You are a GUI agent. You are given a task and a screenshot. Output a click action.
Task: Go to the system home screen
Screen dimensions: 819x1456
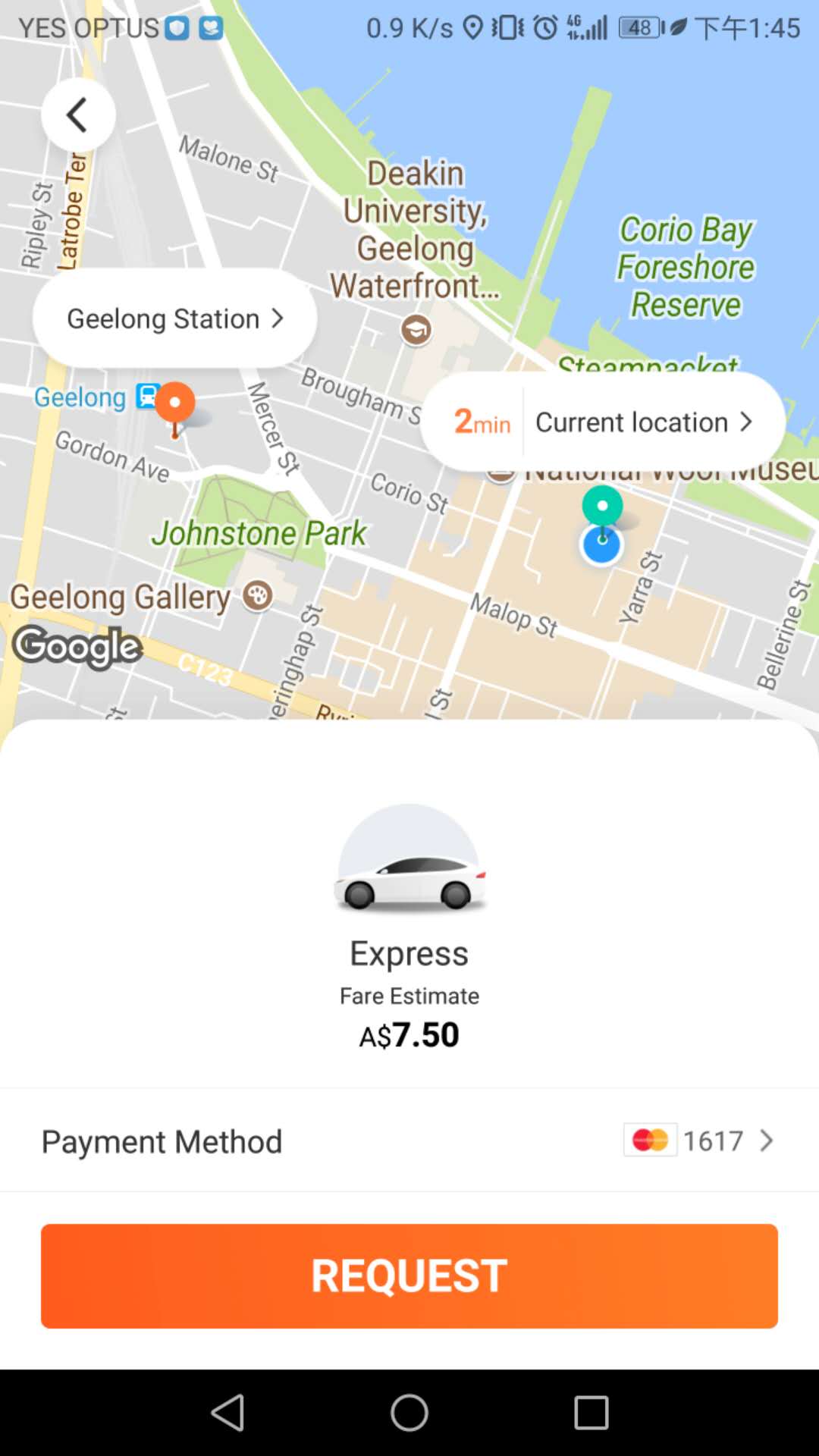[x=409, y=1413]
